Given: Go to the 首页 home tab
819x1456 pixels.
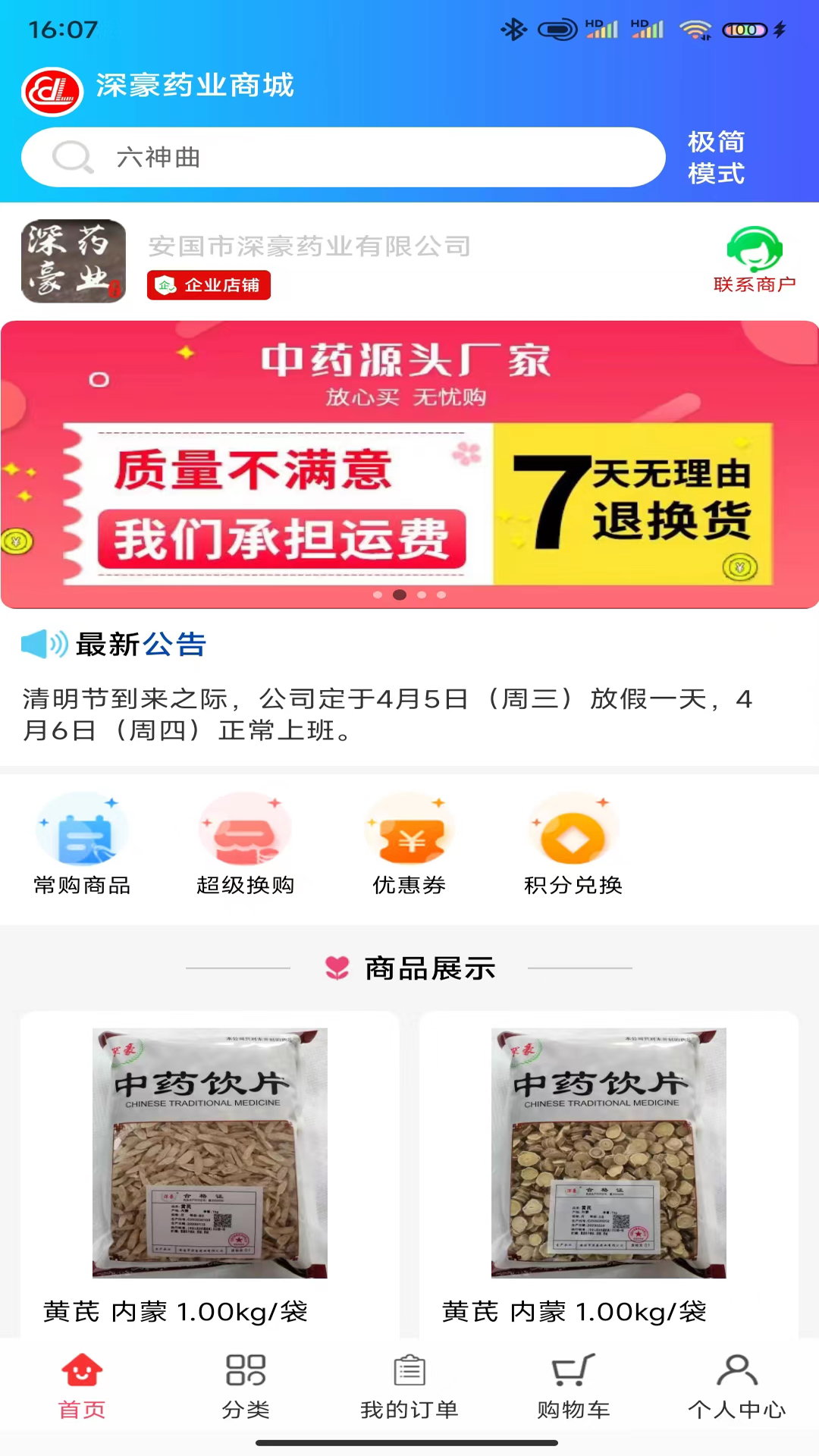Looking at the screenshot, I should pyautogui.click(x=82, y=1386).
